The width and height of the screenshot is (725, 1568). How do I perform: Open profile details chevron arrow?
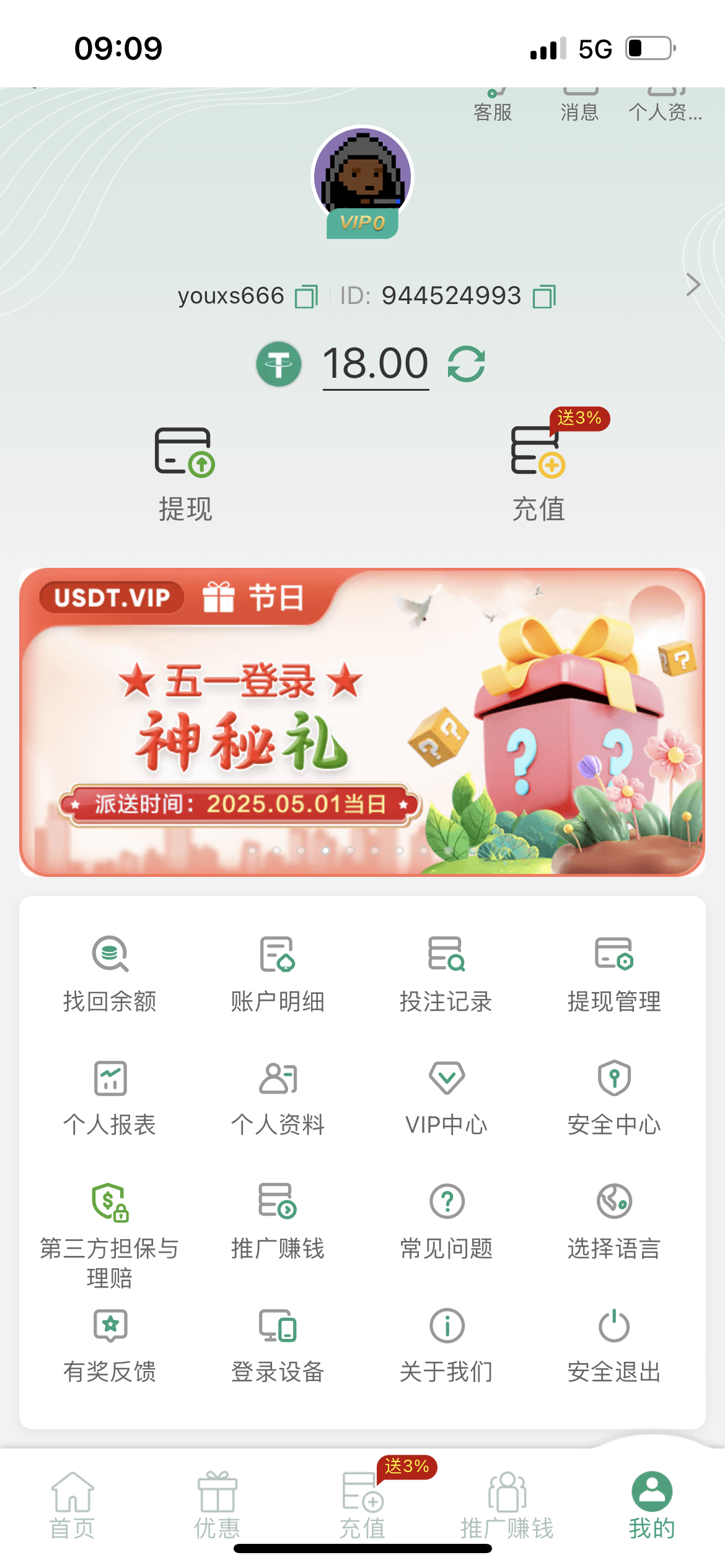(693, 285)
